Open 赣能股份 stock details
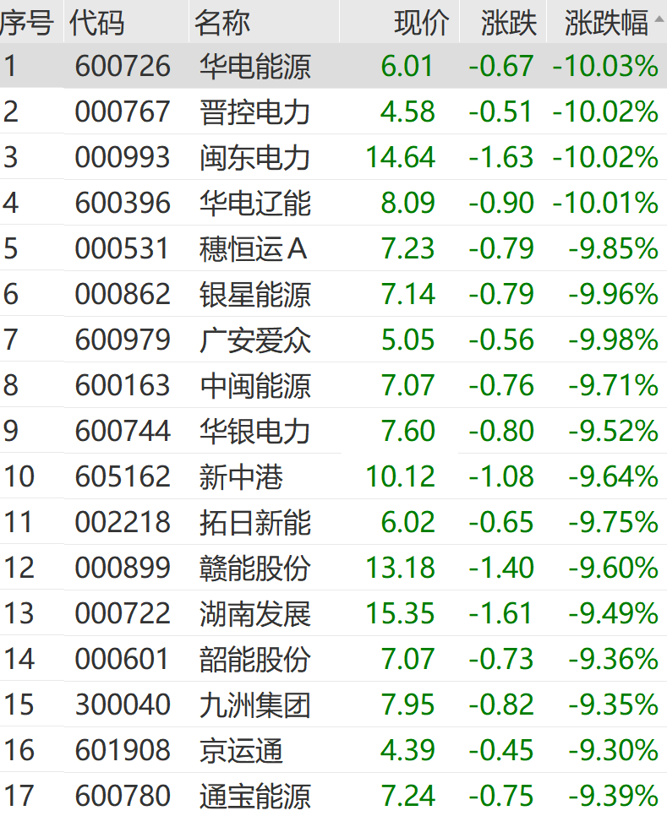667x816 pixels. point(255,568)
